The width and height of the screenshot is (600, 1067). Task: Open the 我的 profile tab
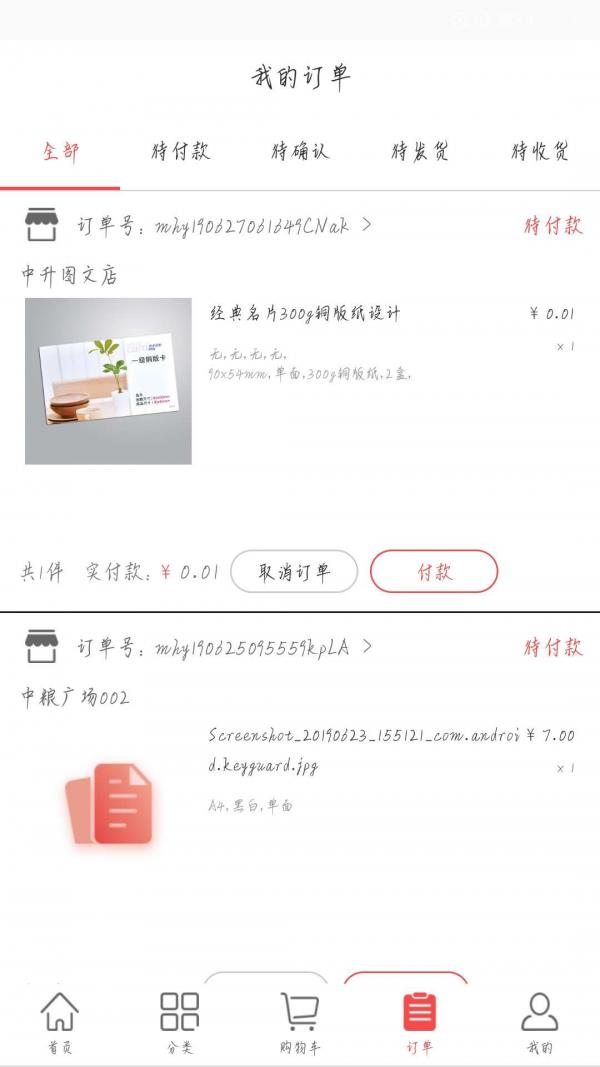(540, 1022)
